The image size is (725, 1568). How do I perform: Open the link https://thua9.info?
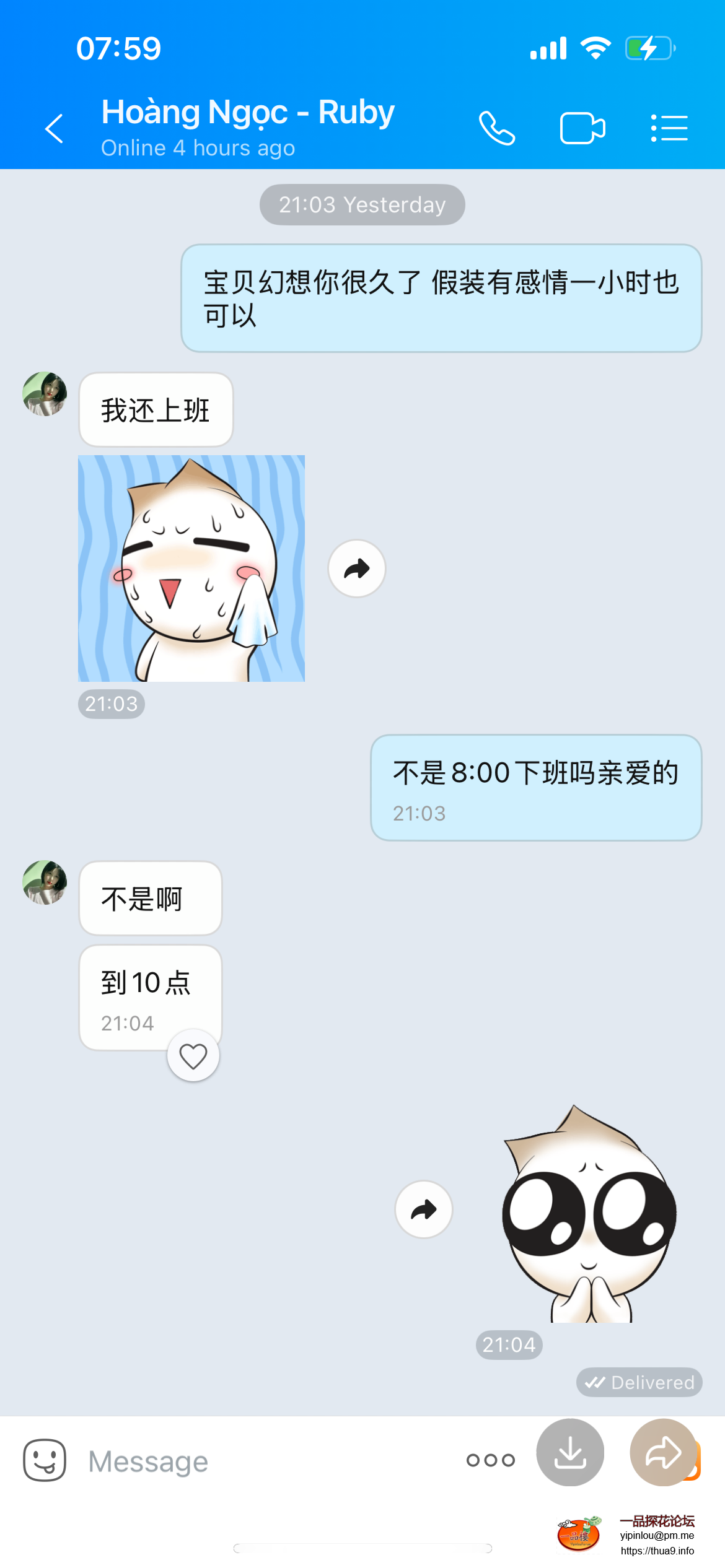(657, 1549)
